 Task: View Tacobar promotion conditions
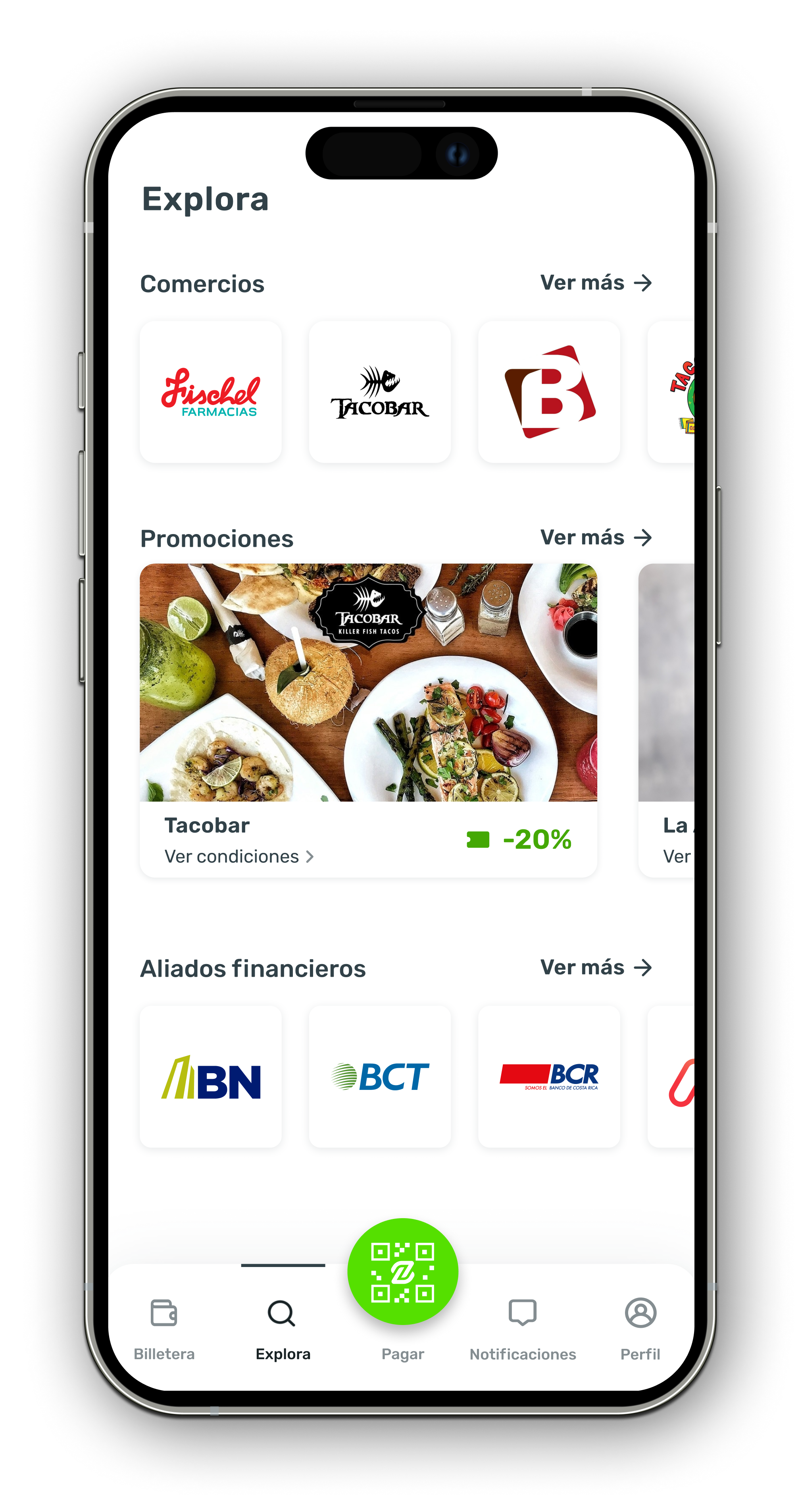tap(239, 856)
